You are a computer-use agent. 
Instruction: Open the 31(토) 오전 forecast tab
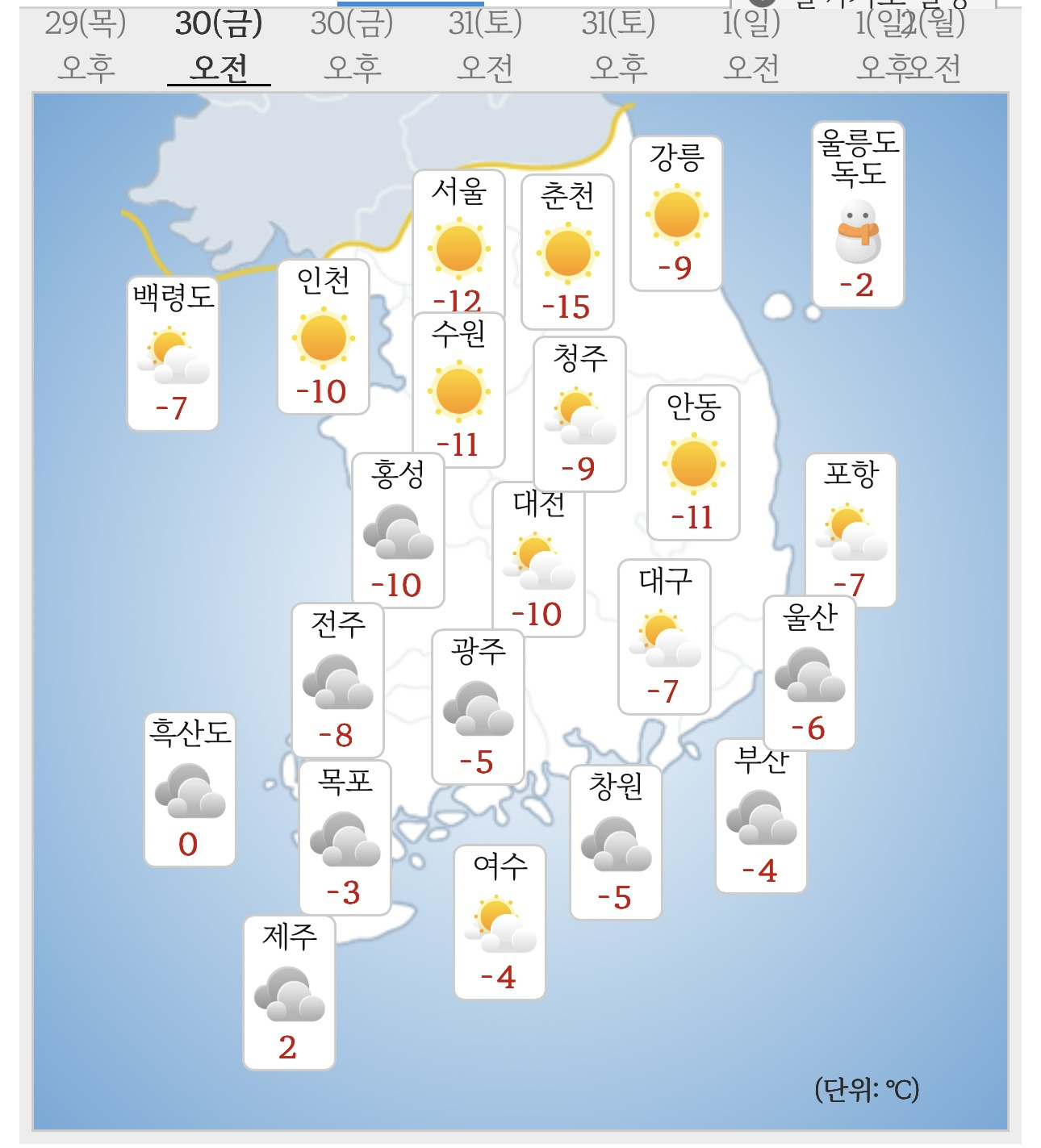click(x=485, y=46)
